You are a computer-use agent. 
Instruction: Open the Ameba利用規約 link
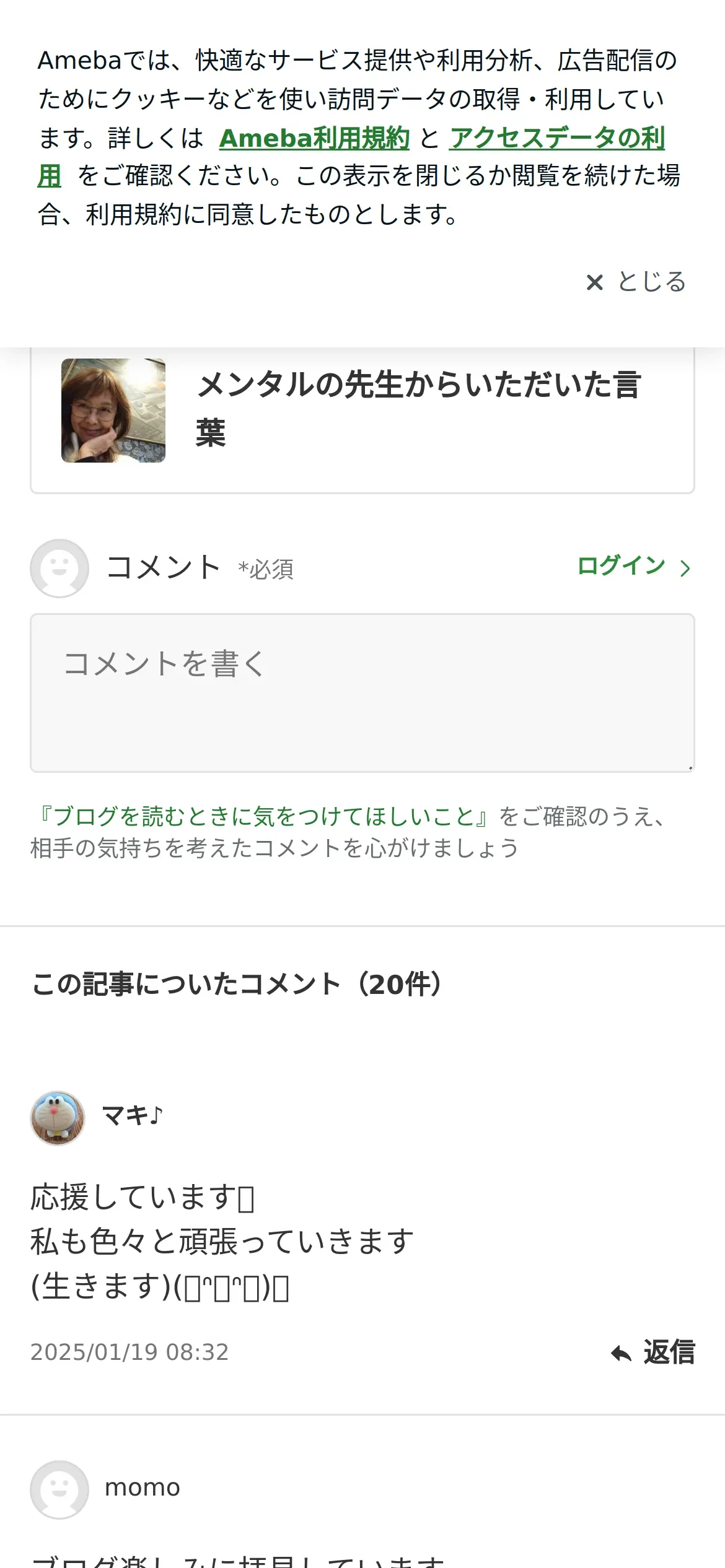(x=314, y=138)
